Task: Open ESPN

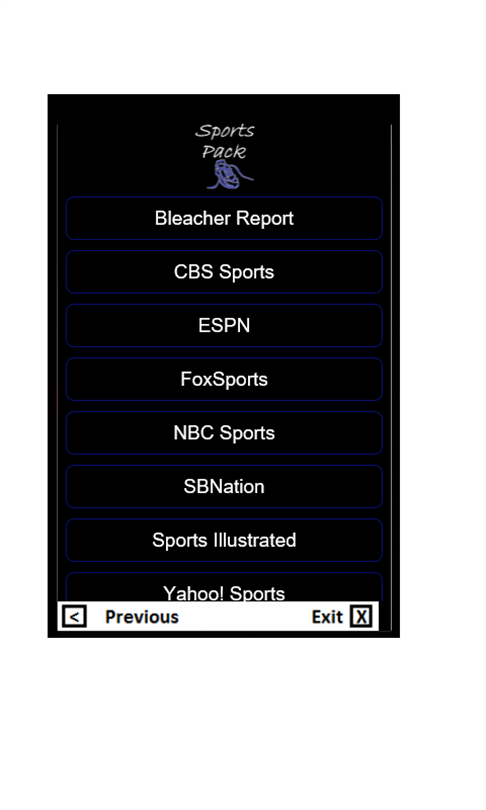Action: [x=224, y=325]
